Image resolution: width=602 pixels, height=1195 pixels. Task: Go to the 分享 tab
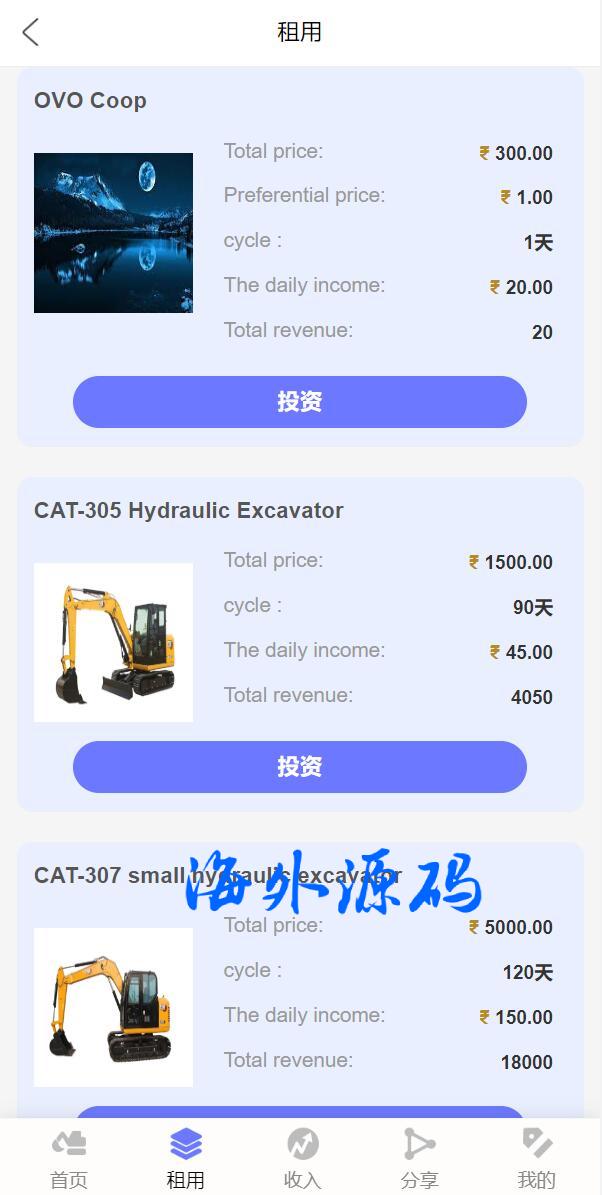[419, 1158]
